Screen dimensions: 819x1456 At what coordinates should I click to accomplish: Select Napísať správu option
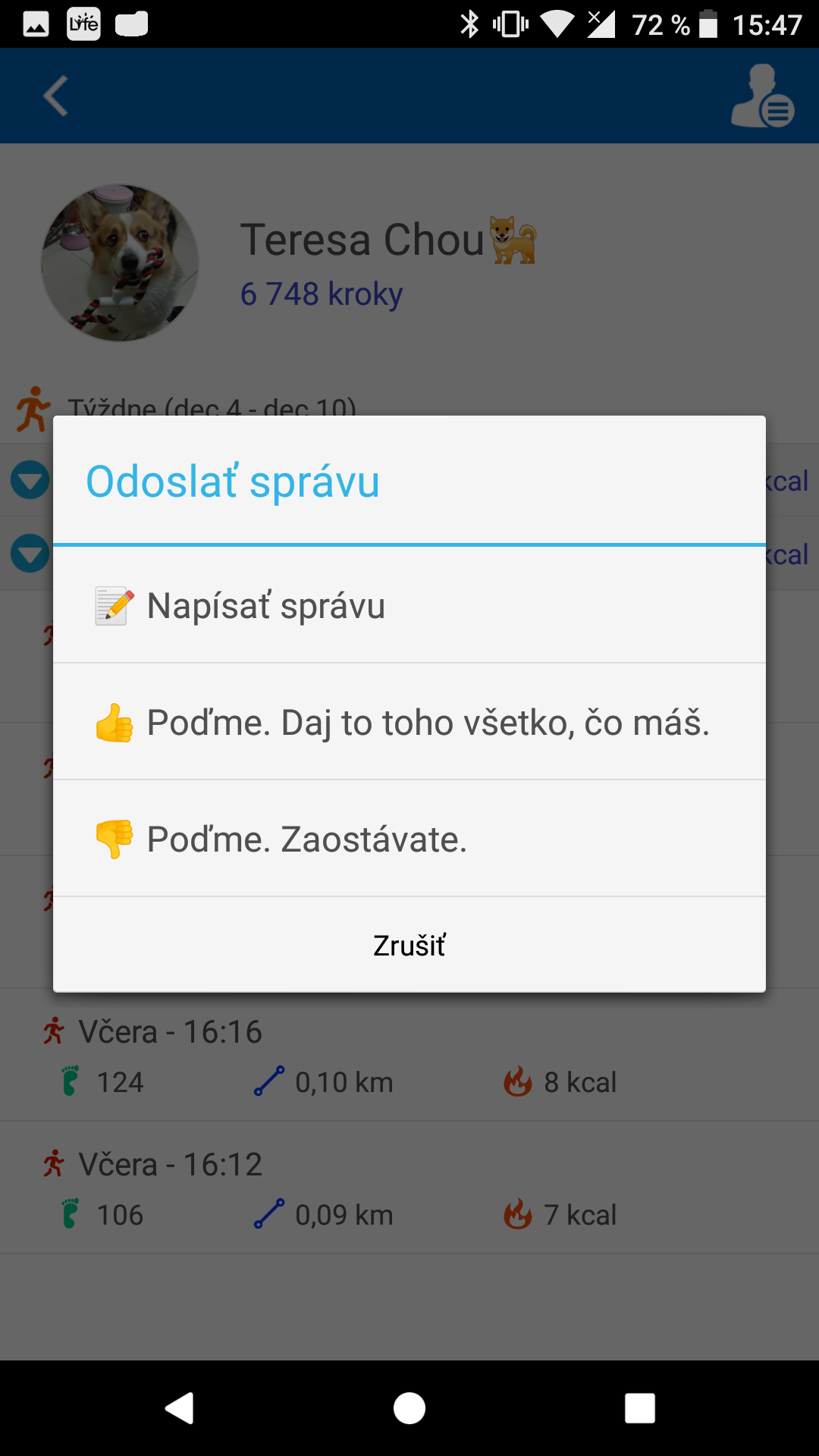pos(409,605)
